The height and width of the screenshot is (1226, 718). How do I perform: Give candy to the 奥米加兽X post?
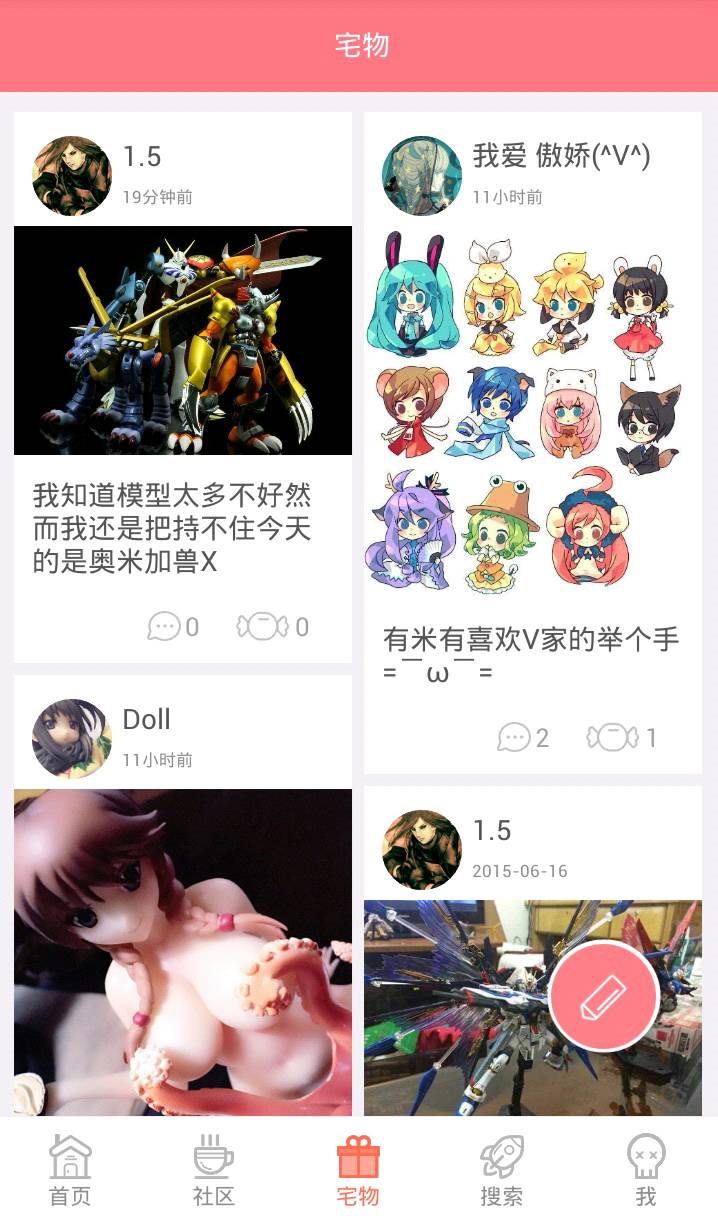pyautogui.click(x=272, y=627)
